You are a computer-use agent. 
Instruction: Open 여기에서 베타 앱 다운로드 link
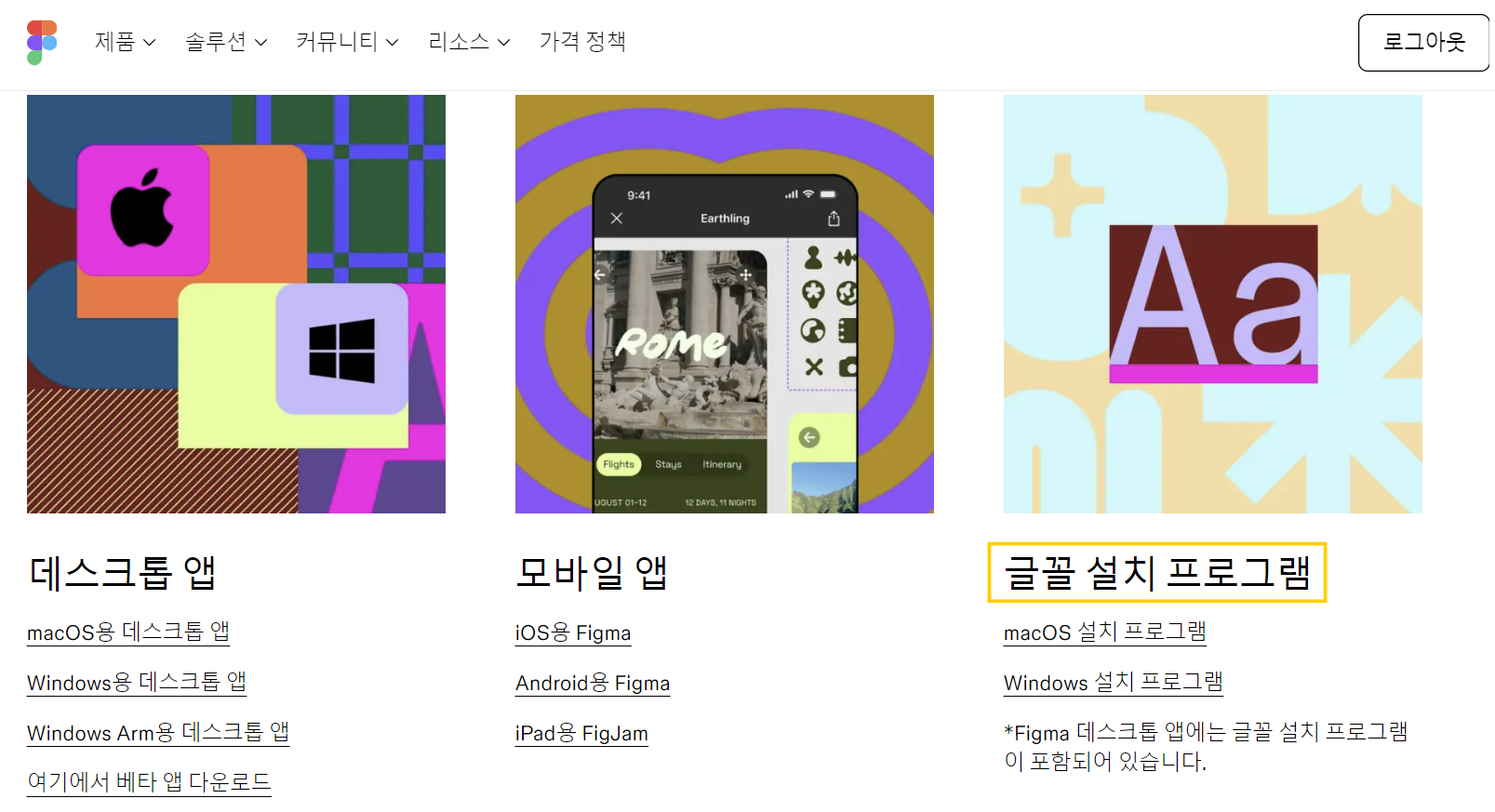149,781
